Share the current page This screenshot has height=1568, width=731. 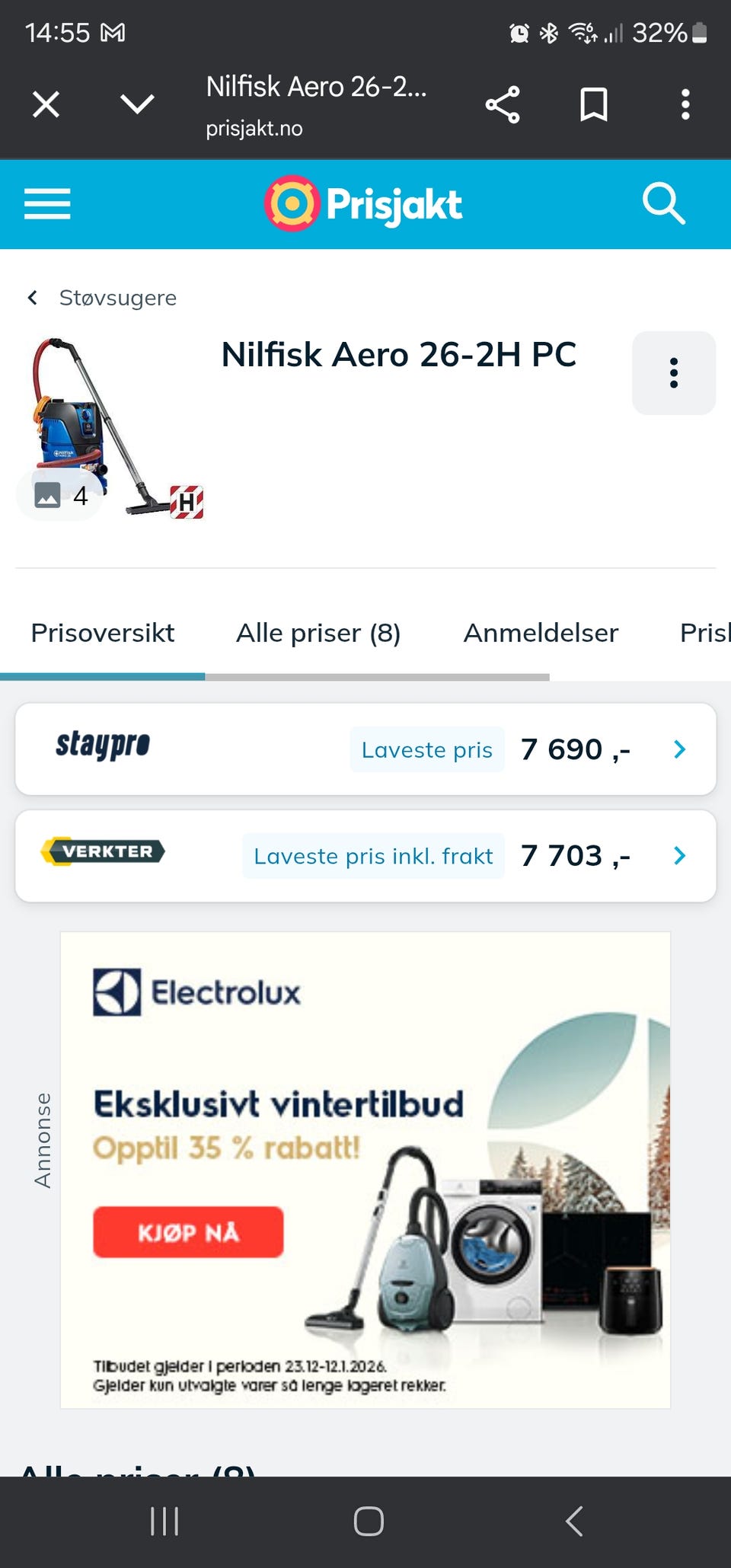click(x=502, y=104)
